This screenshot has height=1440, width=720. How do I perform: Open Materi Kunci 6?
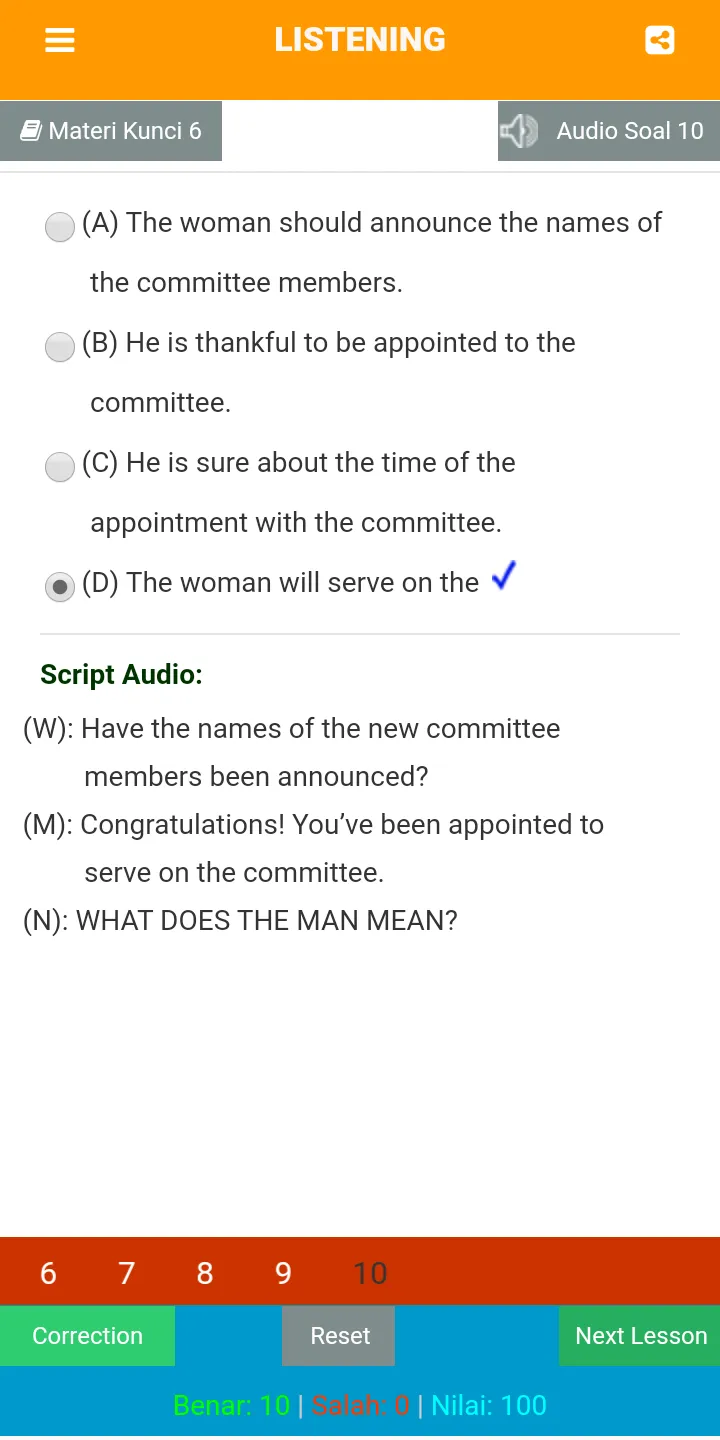coord(111,131)
